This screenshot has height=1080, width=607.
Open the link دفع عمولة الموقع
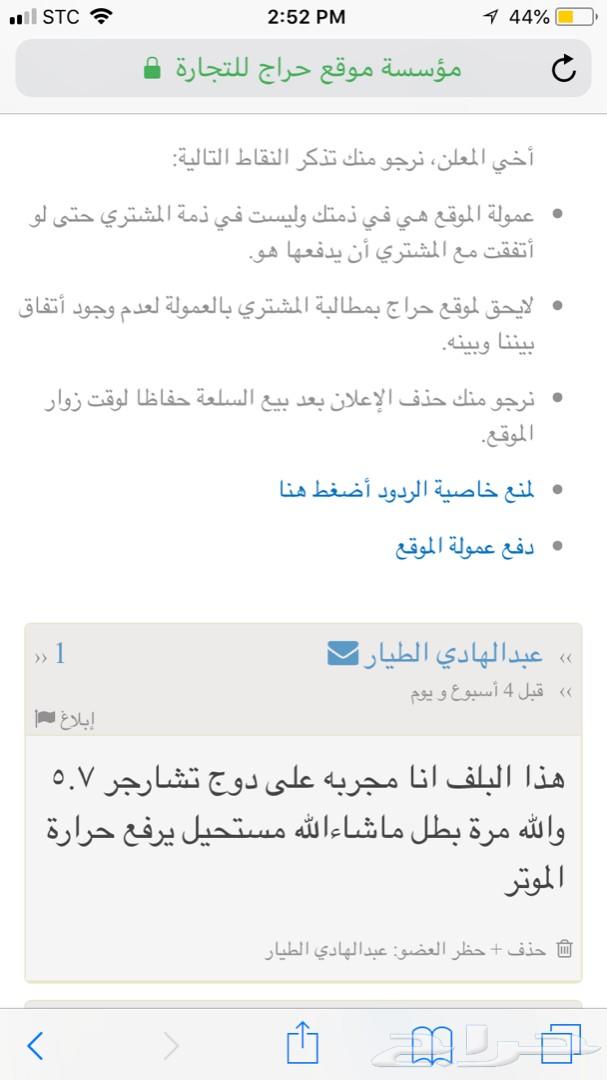coord(465,547)
